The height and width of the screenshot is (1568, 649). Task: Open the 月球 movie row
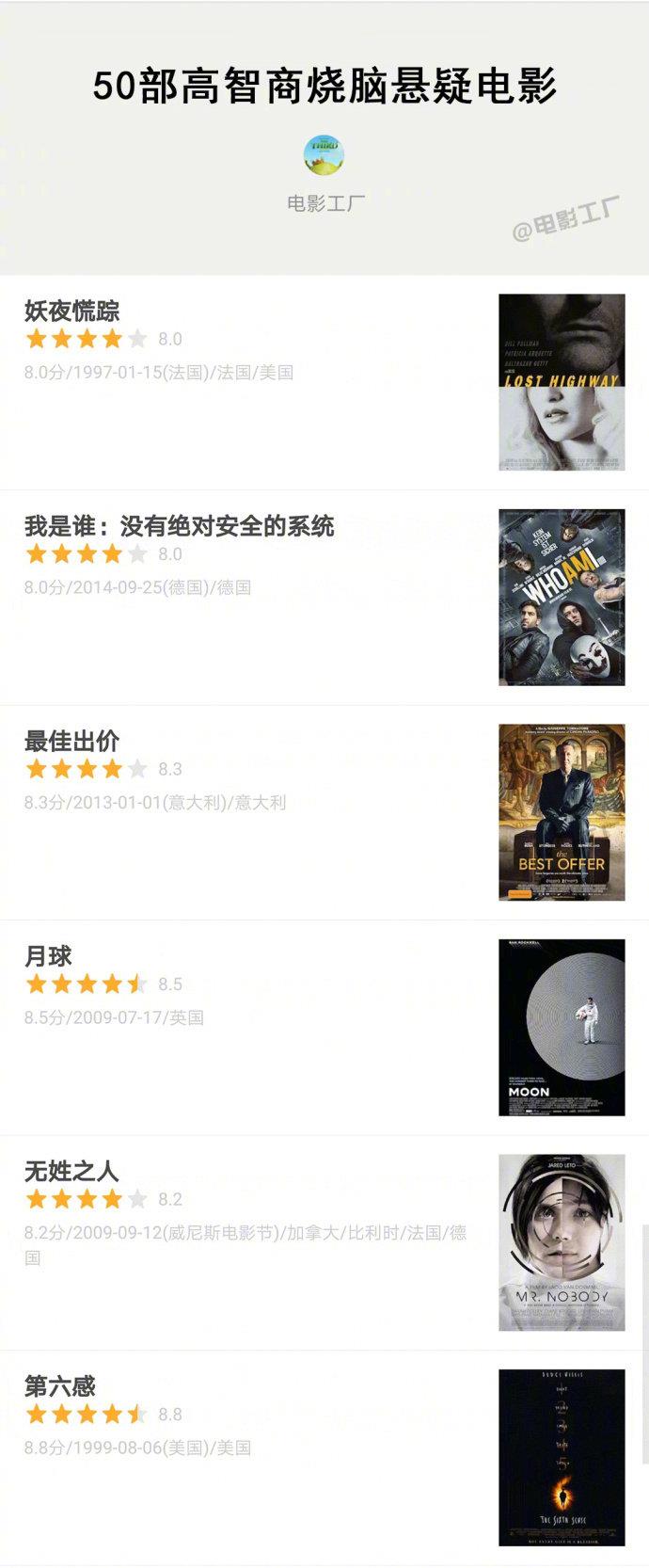49,956
